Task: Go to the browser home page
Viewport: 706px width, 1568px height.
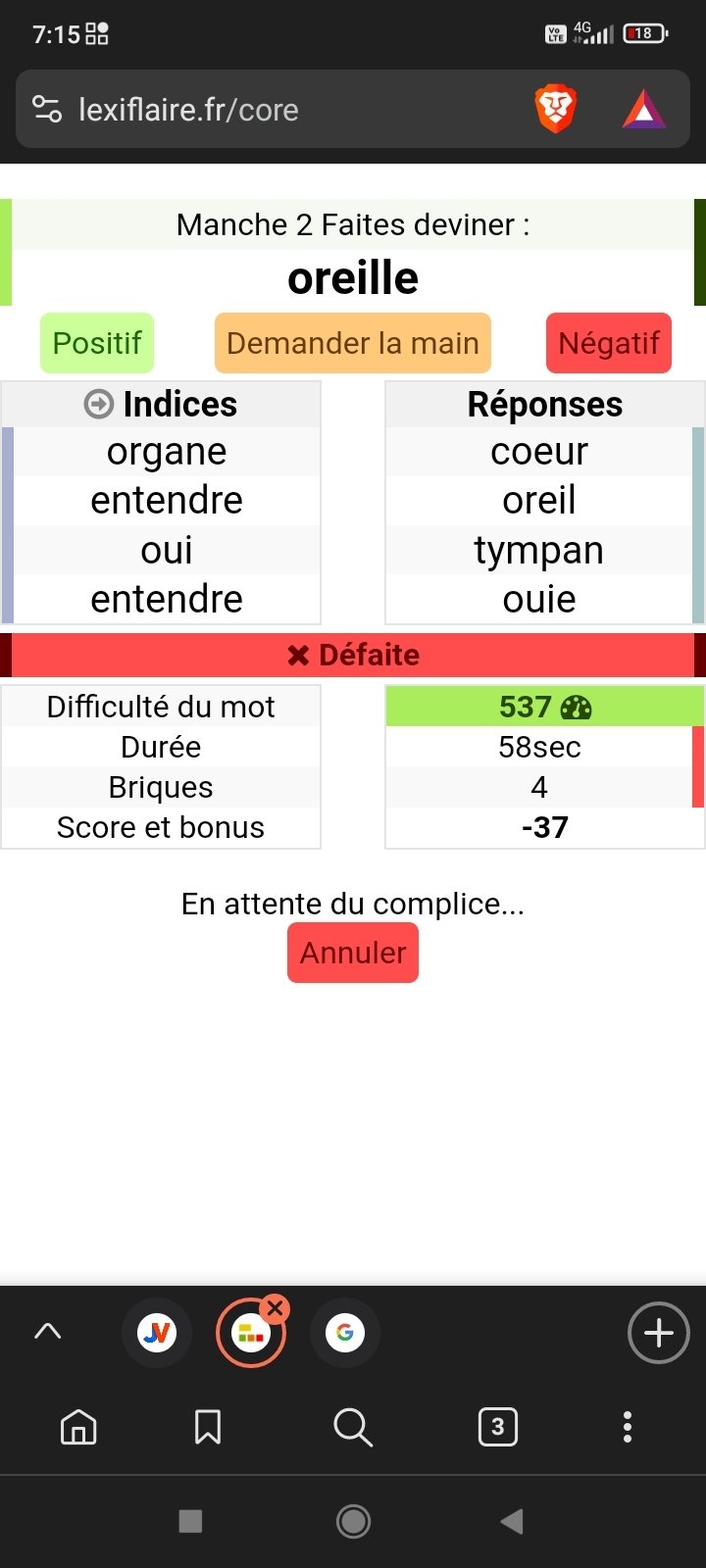Action: tap(78, 1427)
